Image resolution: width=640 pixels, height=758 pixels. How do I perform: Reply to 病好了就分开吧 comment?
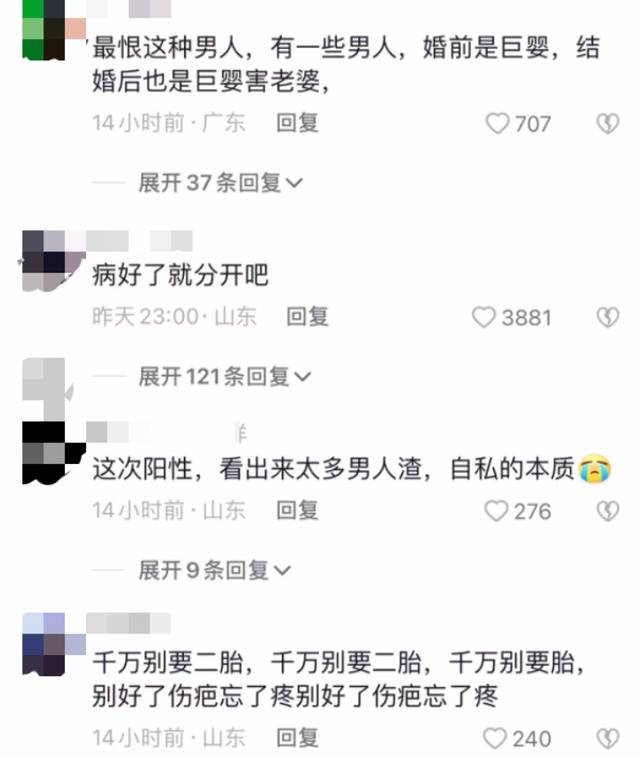pos(307,317)
